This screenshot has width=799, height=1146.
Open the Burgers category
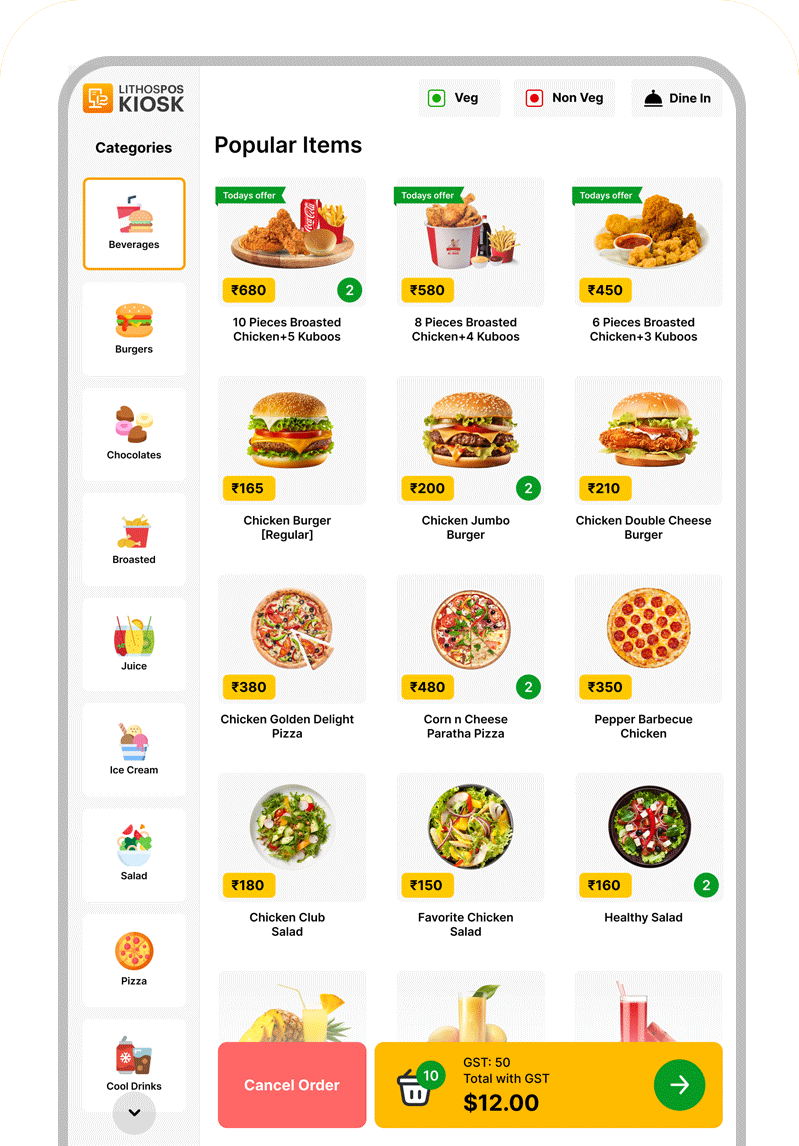click(x=134, y=329)
